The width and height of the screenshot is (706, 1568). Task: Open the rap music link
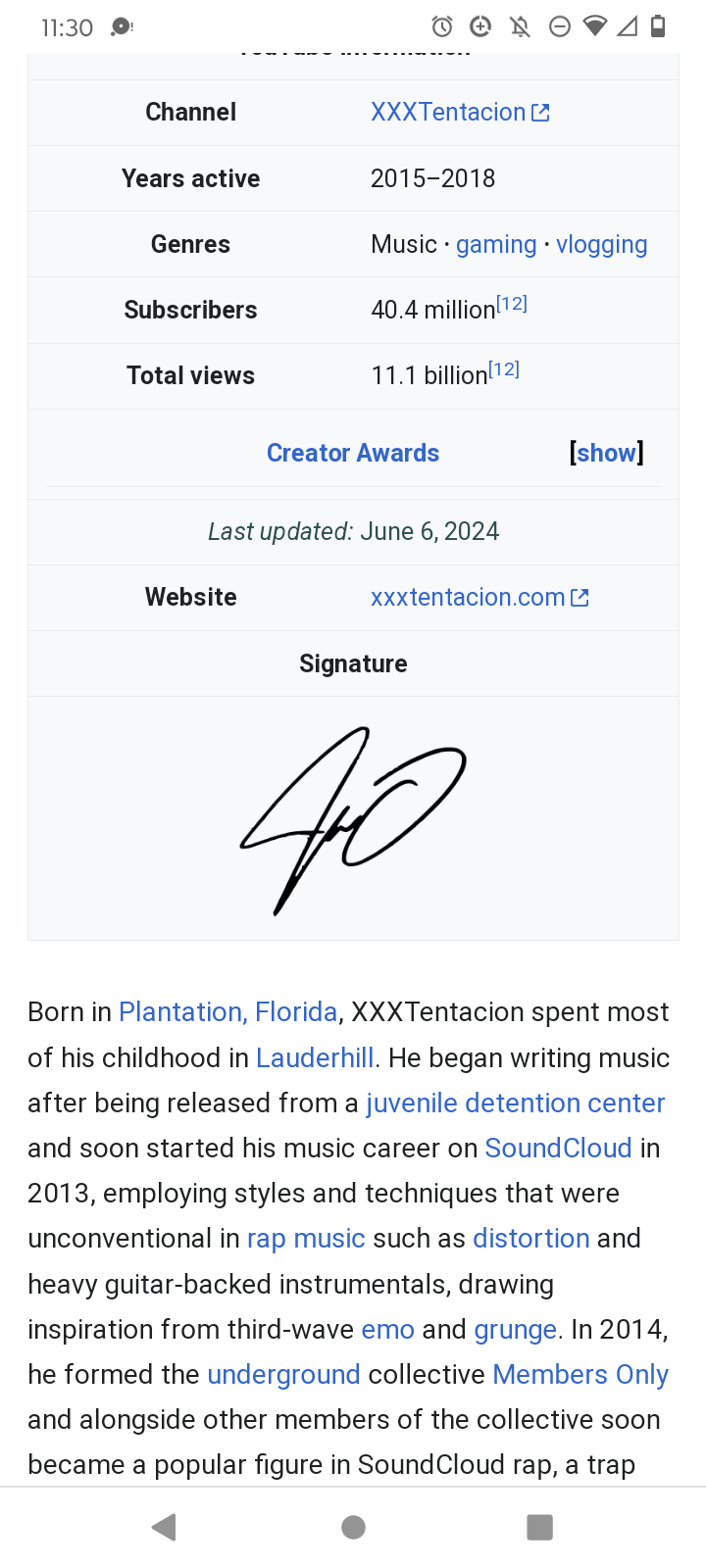click(x=306, y=1239)
